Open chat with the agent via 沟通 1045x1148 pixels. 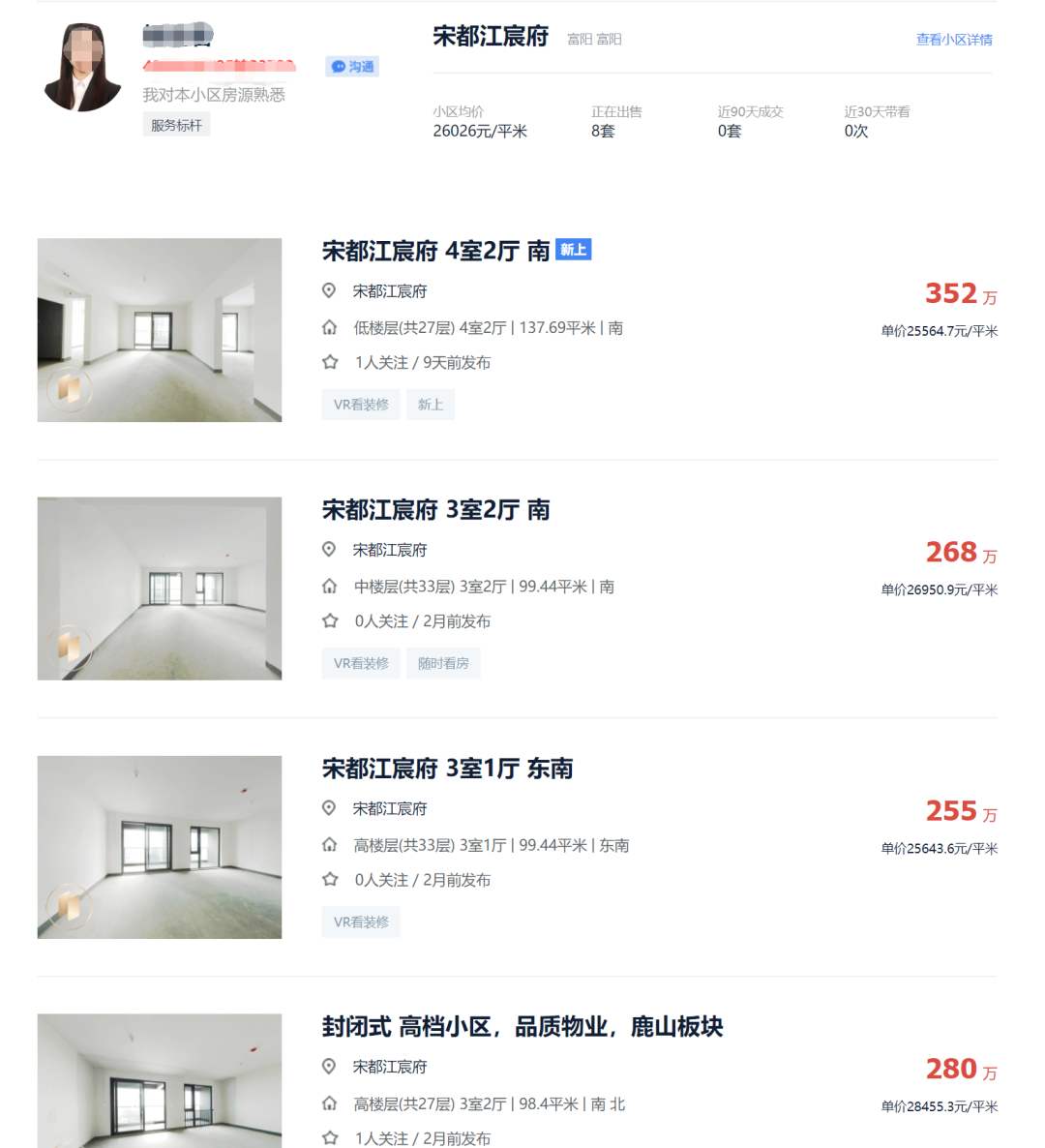pyautogui.click(x=352, y=67)
